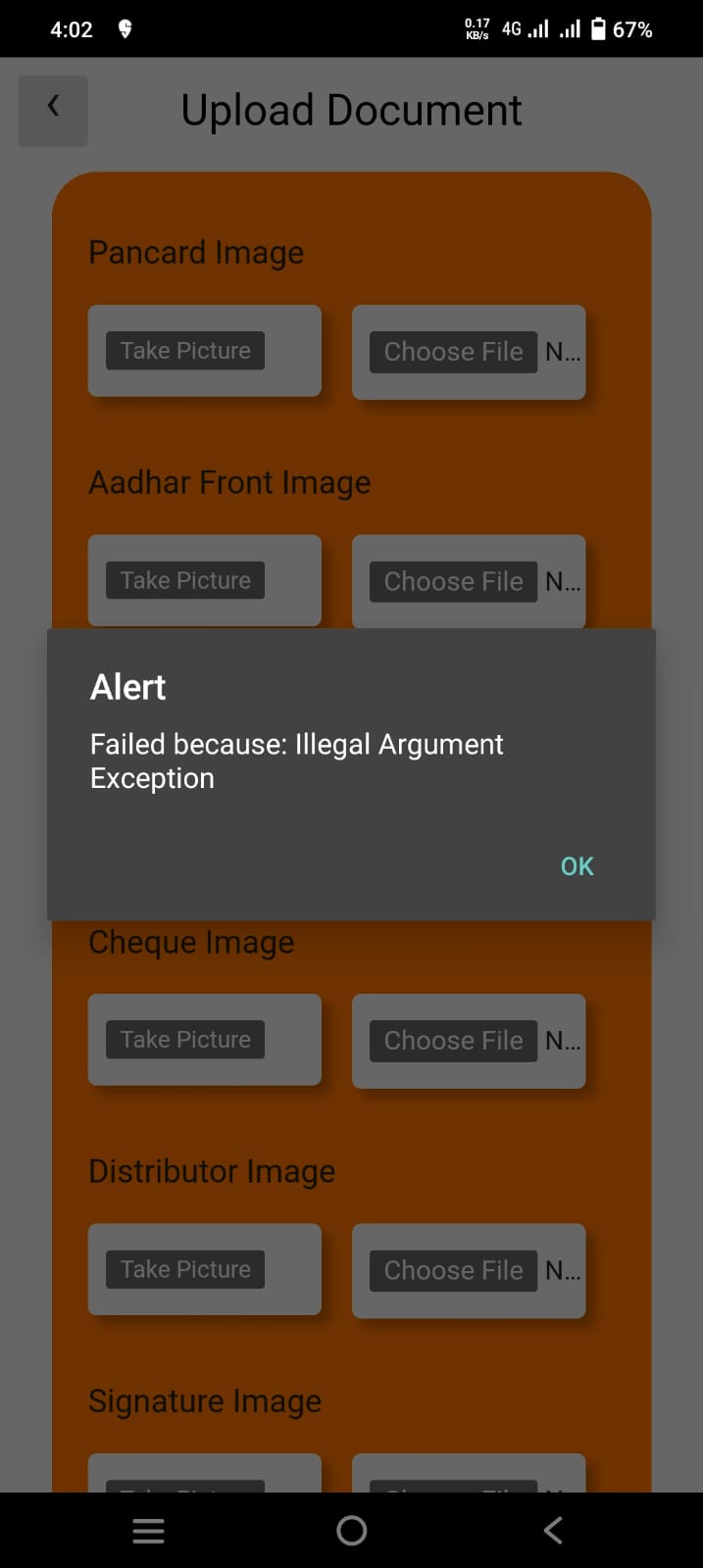Take Picture for Distributor Image
703x1568 pixels.
[185, 1269]
